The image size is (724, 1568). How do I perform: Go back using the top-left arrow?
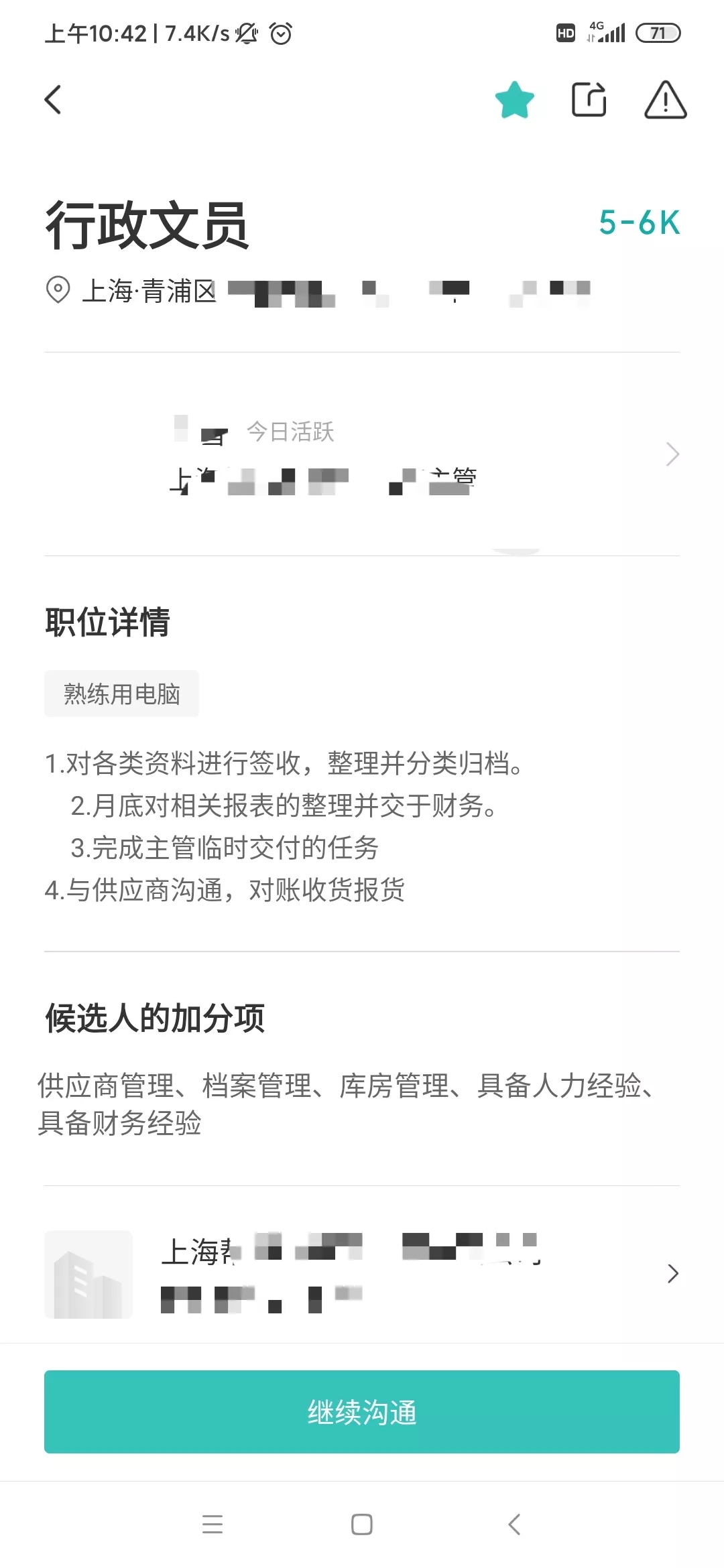(x=53, y=100)
